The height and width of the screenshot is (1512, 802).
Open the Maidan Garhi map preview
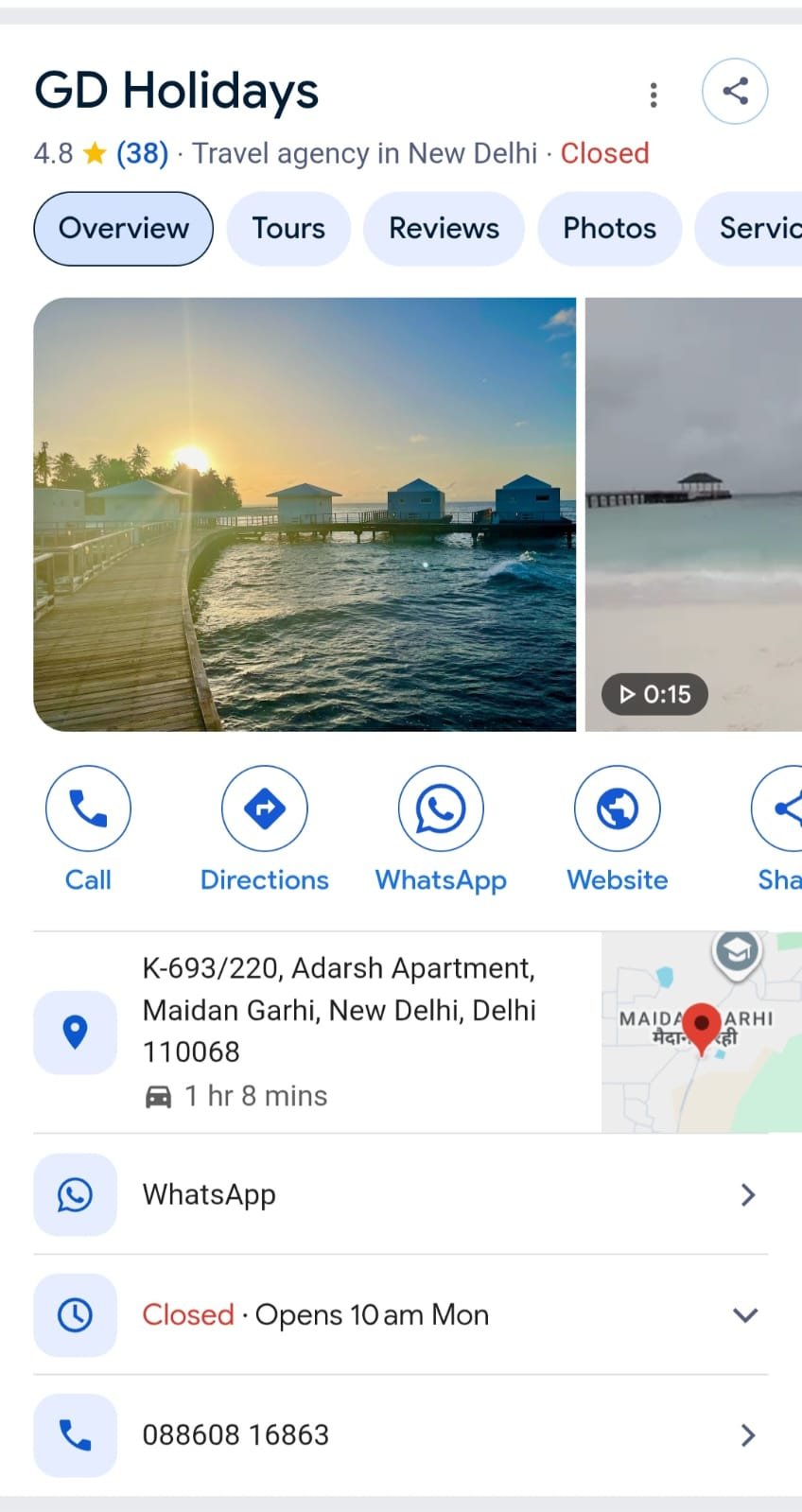pos(701,1032)
